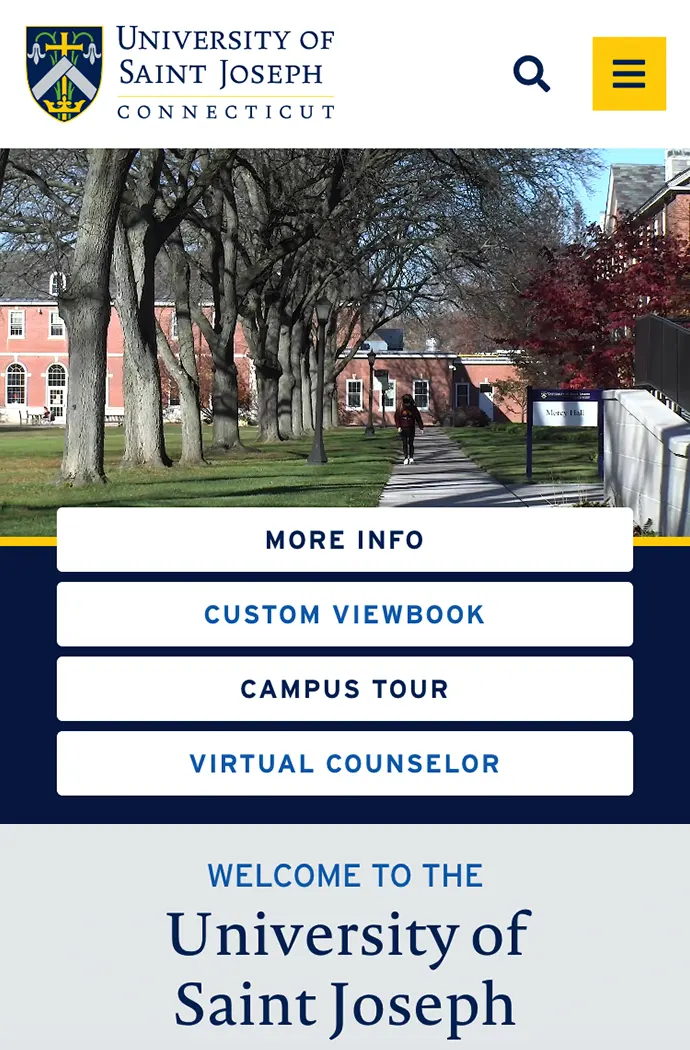The height and width of the screenshot is (1050, 690).
Task: Launch the Virtual Counselor
Action: point(345,764)
